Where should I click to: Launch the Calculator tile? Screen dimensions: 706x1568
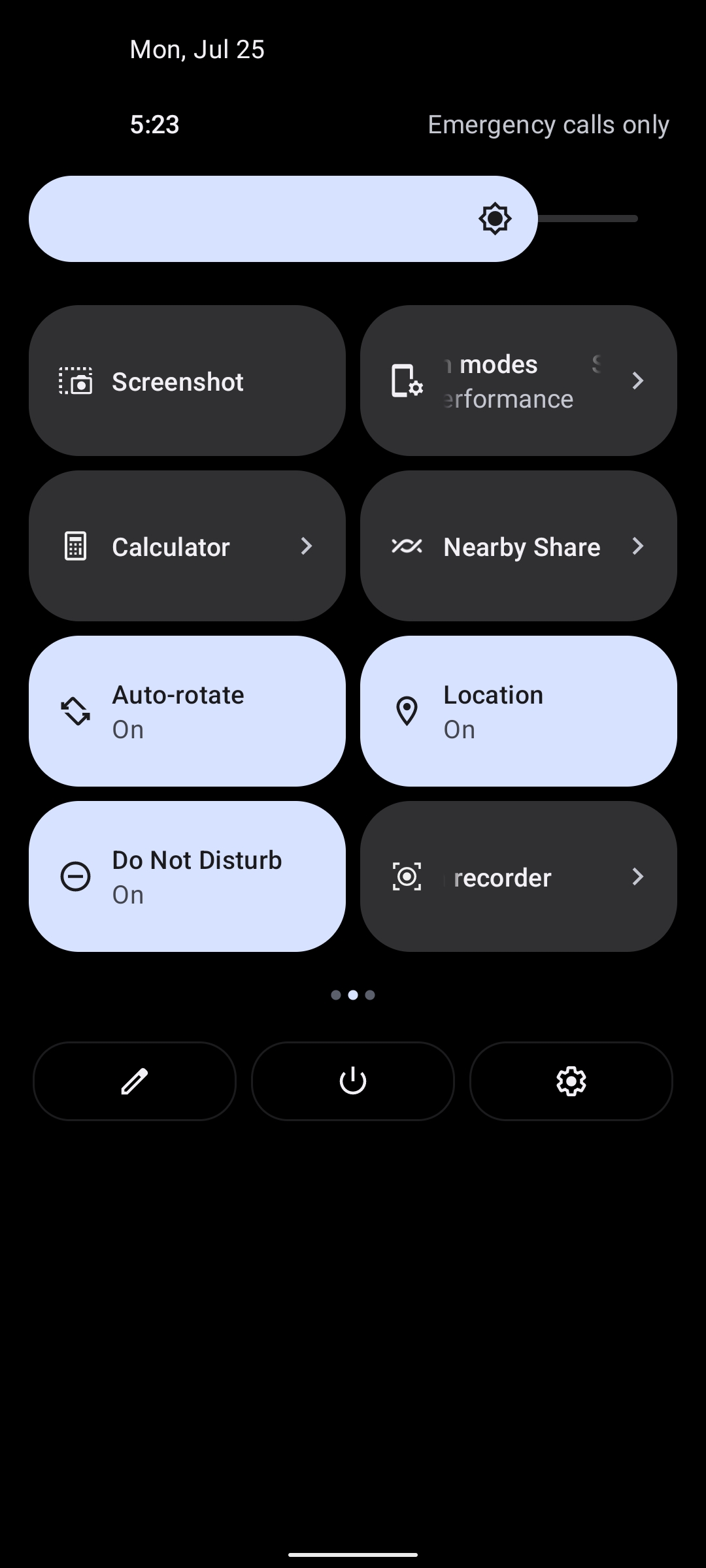187,546
